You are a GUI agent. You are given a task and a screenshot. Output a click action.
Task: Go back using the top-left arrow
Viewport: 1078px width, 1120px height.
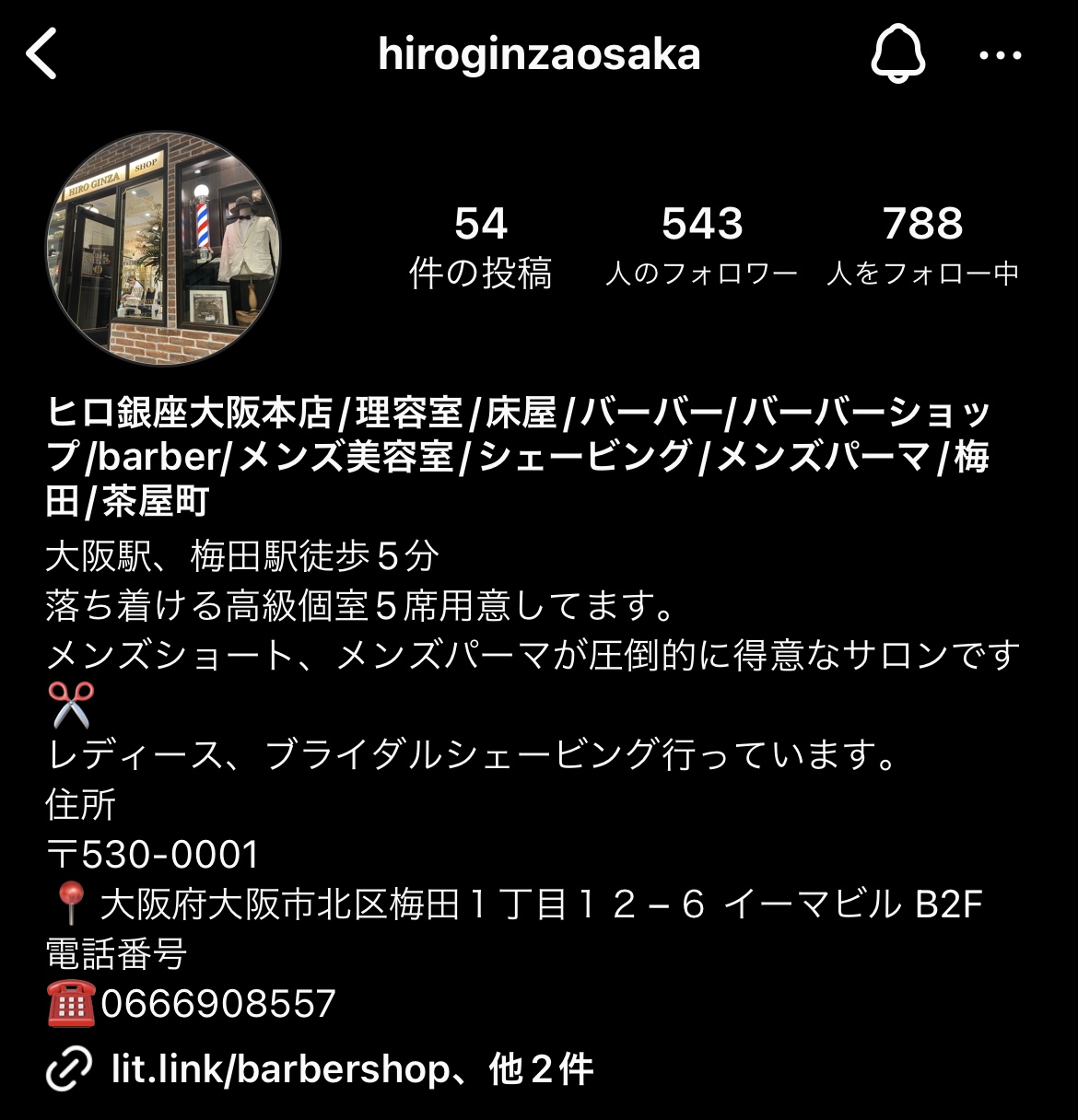pos(42,54)
